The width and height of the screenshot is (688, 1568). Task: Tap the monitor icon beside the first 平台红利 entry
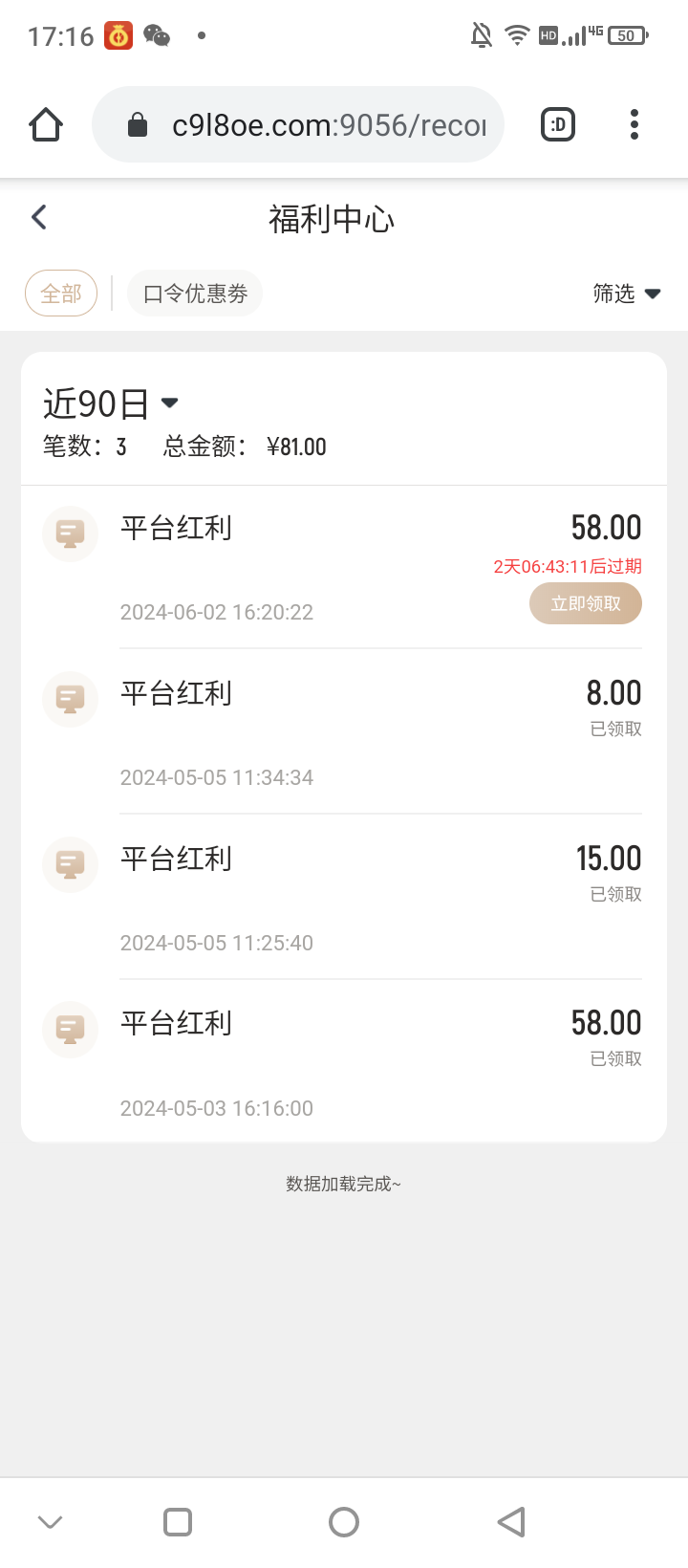click(69, 534)
